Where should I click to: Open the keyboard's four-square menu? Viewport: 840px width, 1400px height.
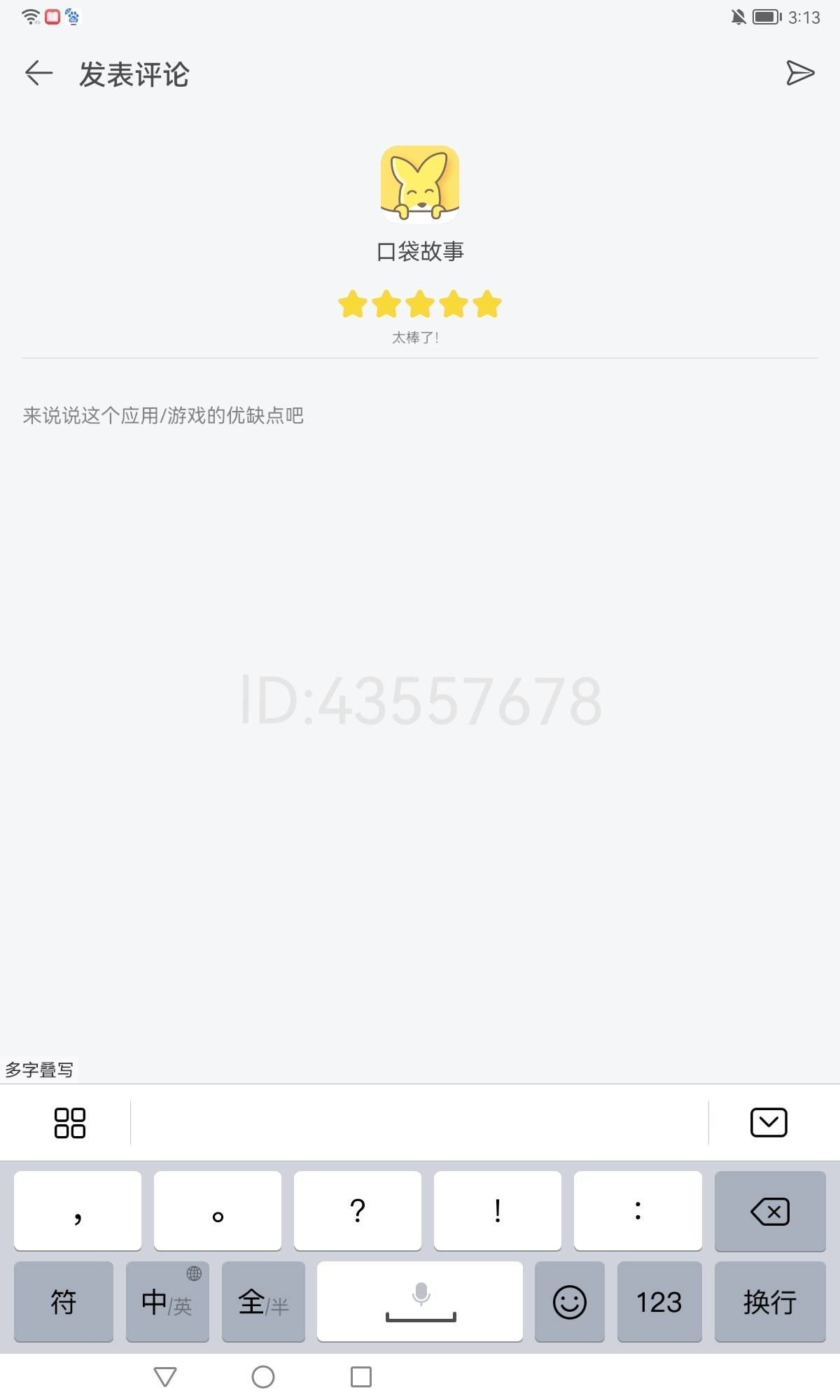[70, 1123]
